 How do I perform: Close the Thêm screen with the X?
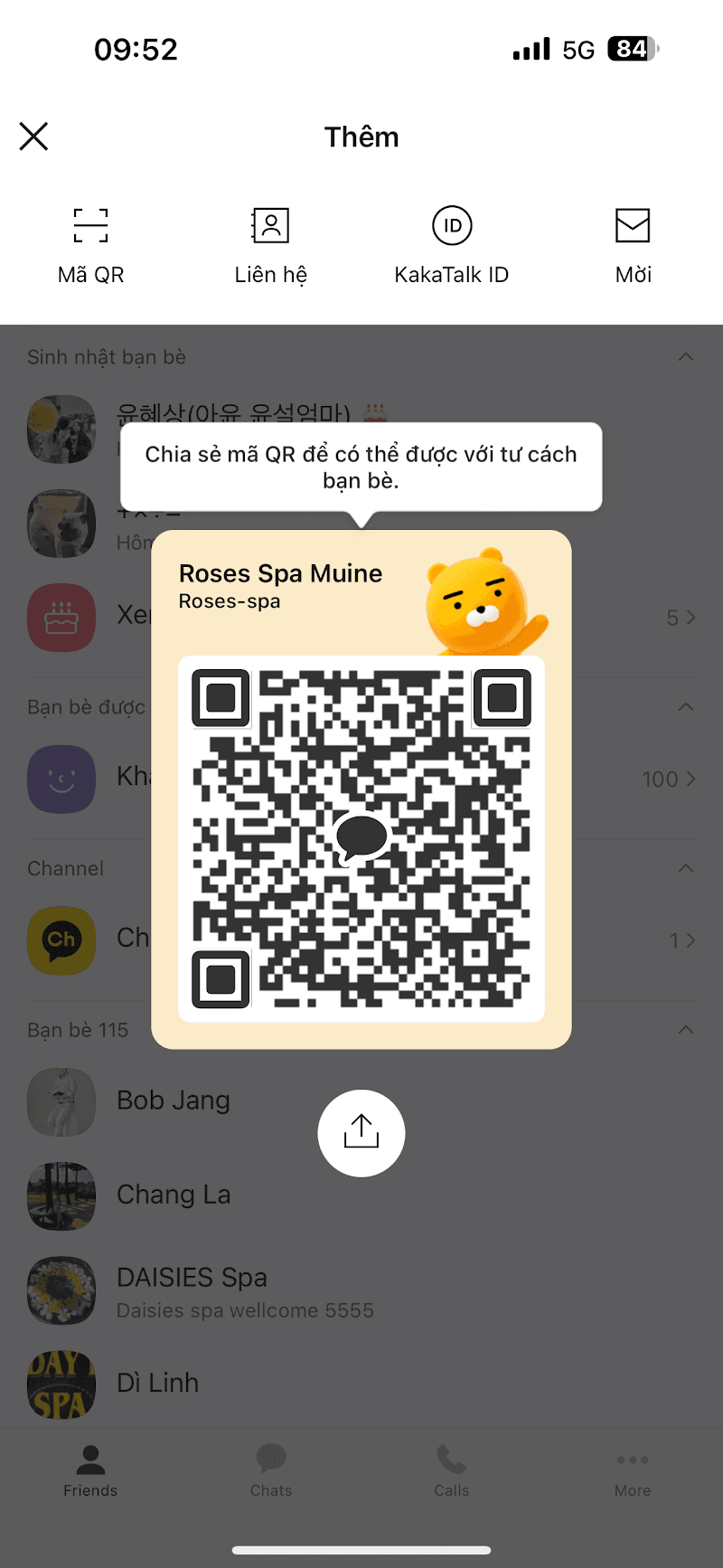(x=33, y=136)
